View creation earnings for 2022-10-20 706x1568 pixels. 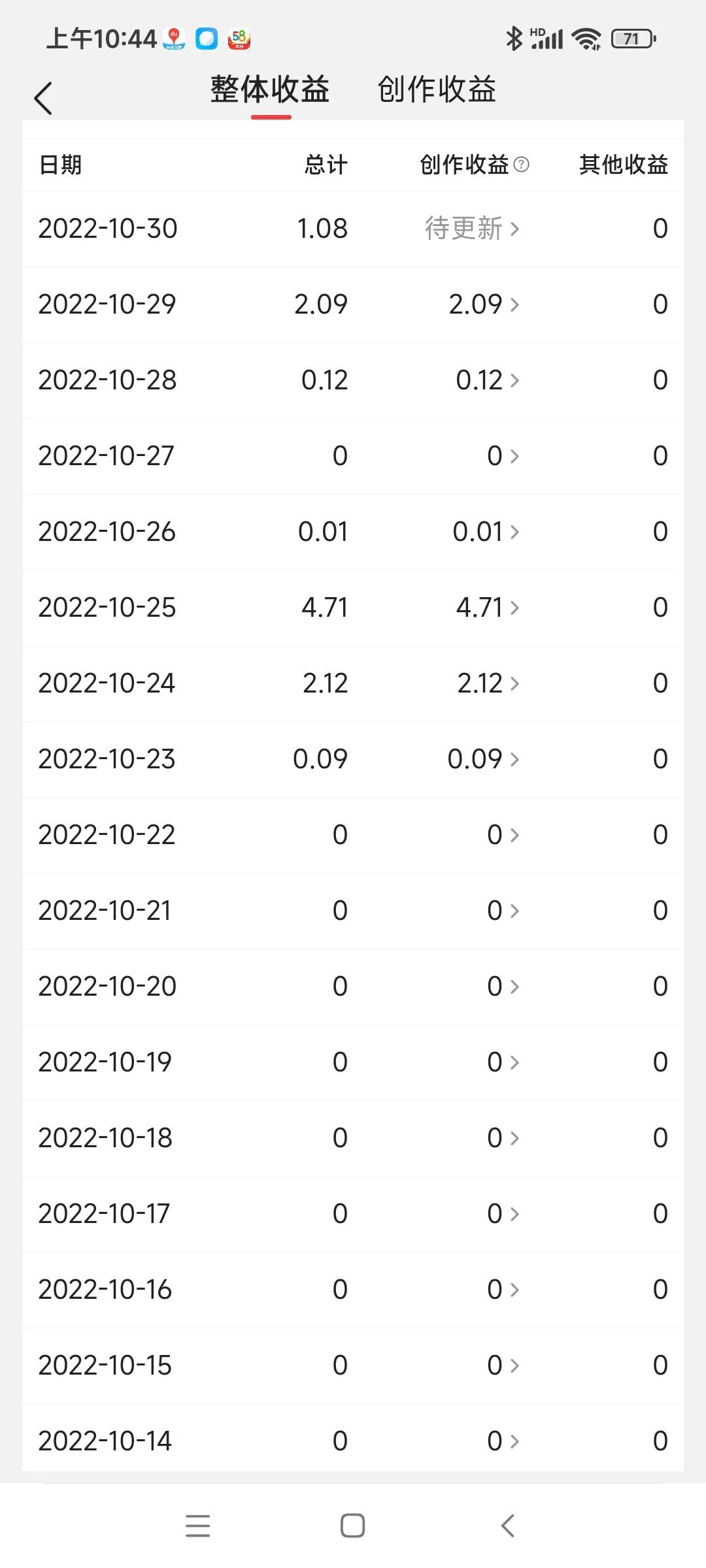(503, 987)
